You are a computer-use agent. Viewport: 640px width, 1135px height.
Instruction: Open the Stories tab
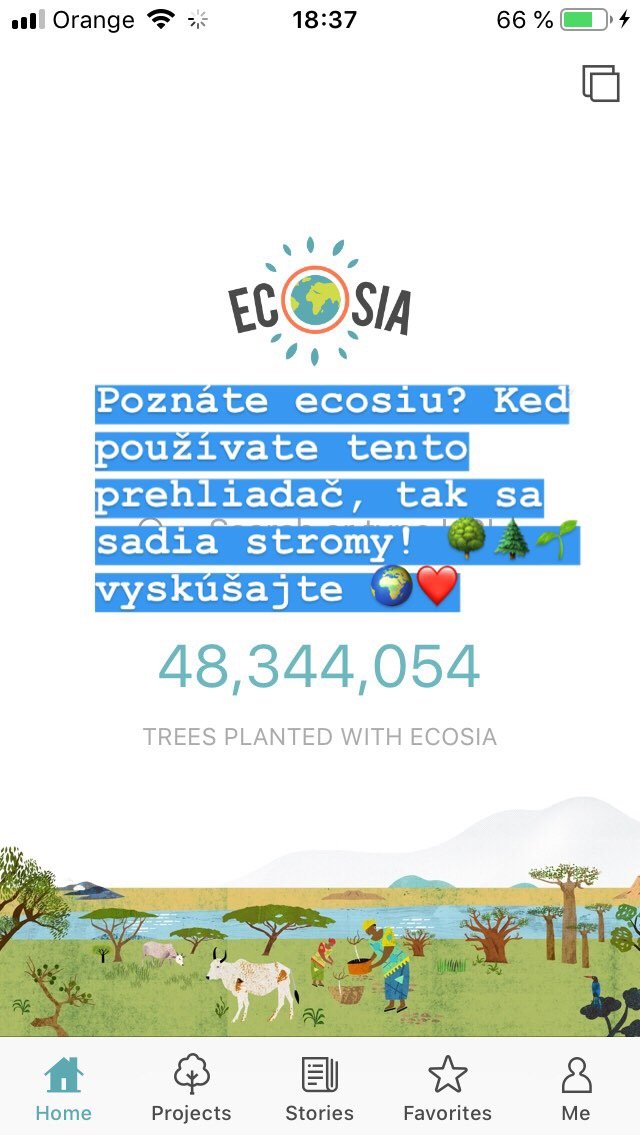point(319,1087)
